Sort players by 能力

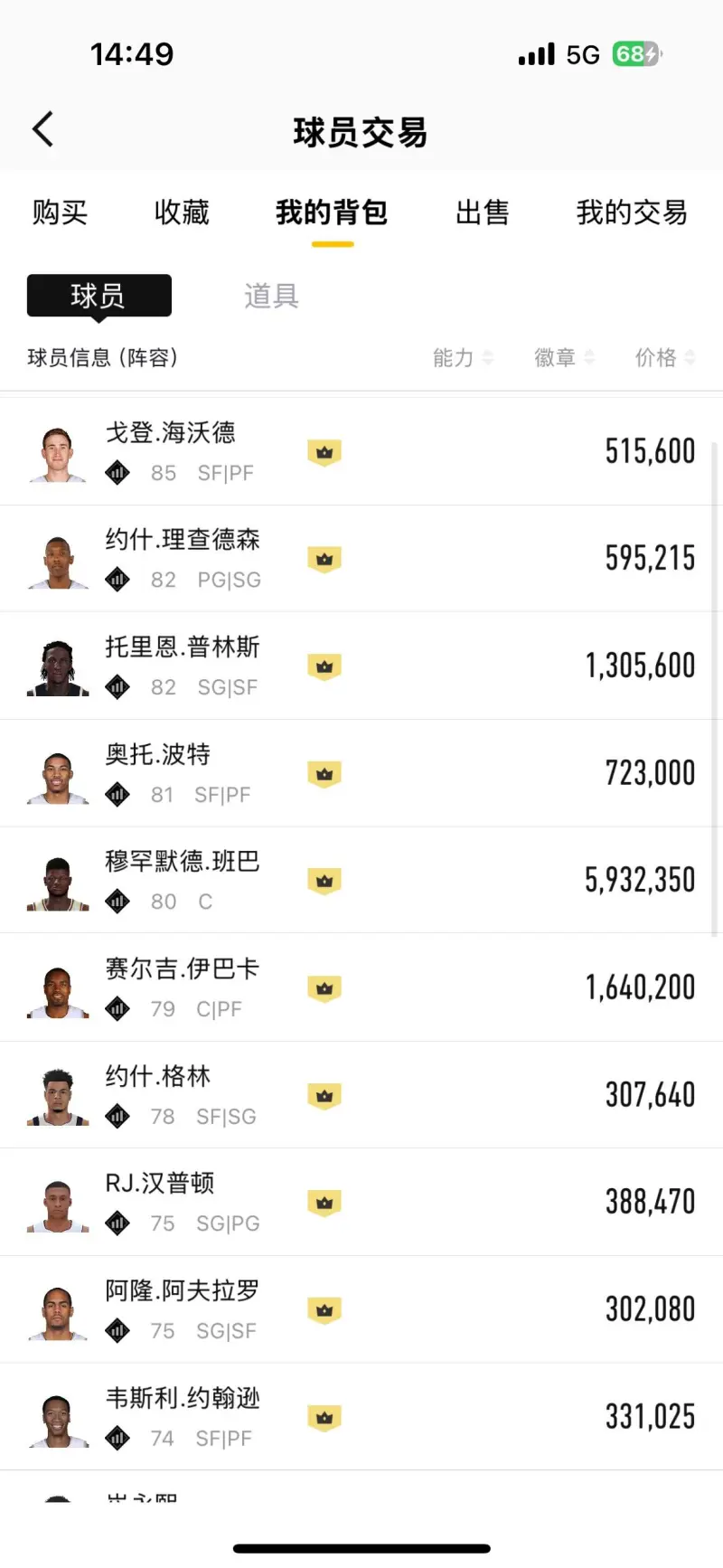point(462,358)
